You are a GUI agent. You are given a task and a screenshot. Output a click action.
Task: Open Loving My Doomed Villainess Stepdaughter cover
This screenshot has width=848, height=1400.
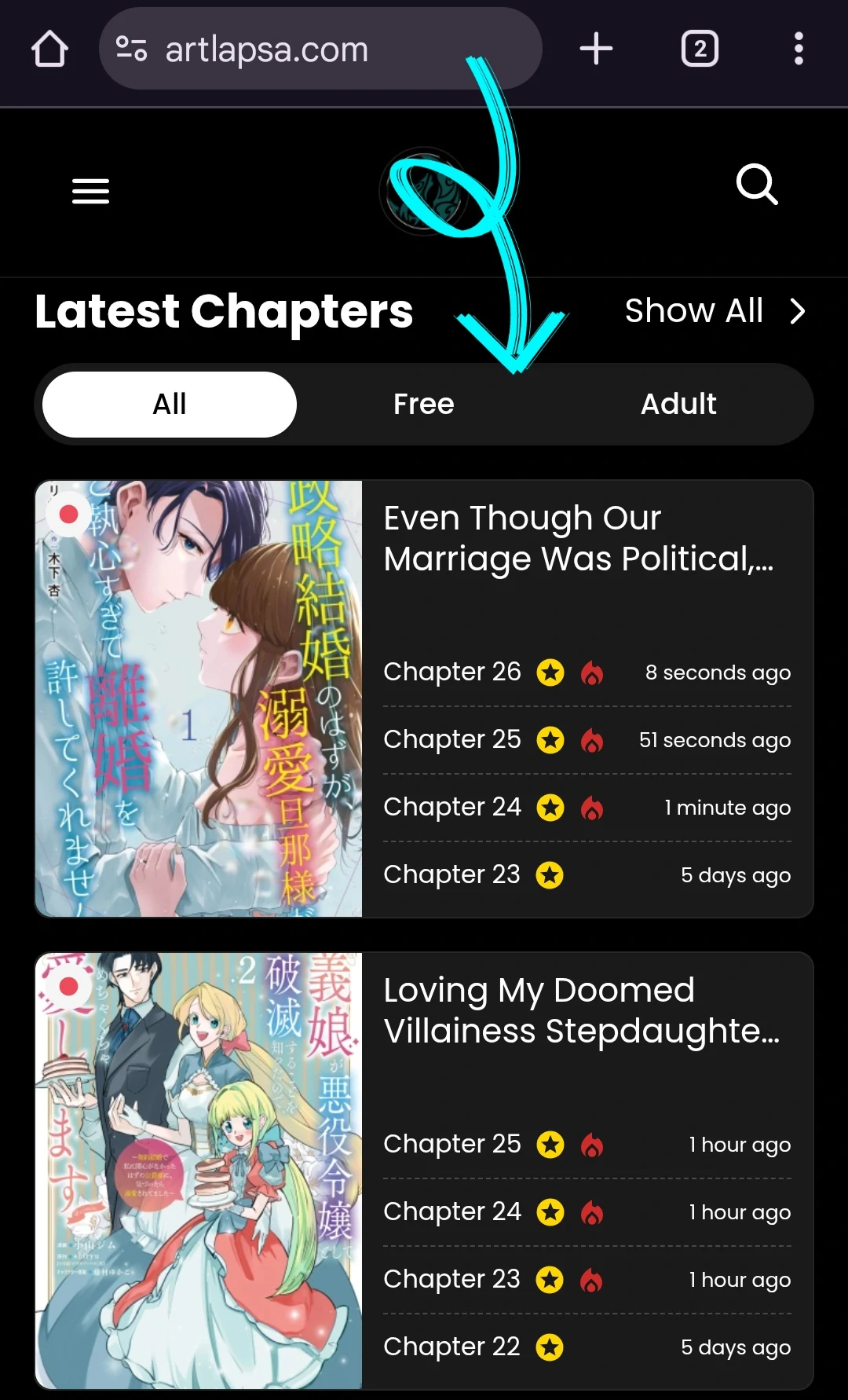199,1171
